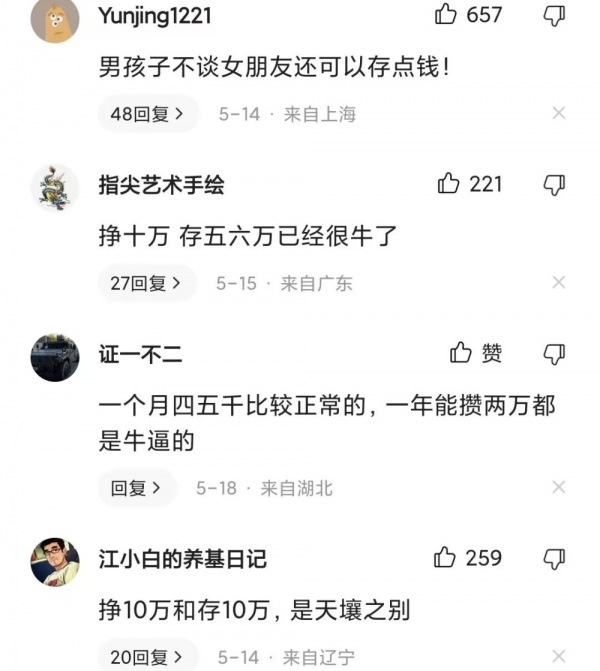Dismiss 指尖艺术手绘's comment with X
Image resolution: width=600 pixels, height=671 pixels.
coord(559,283)
